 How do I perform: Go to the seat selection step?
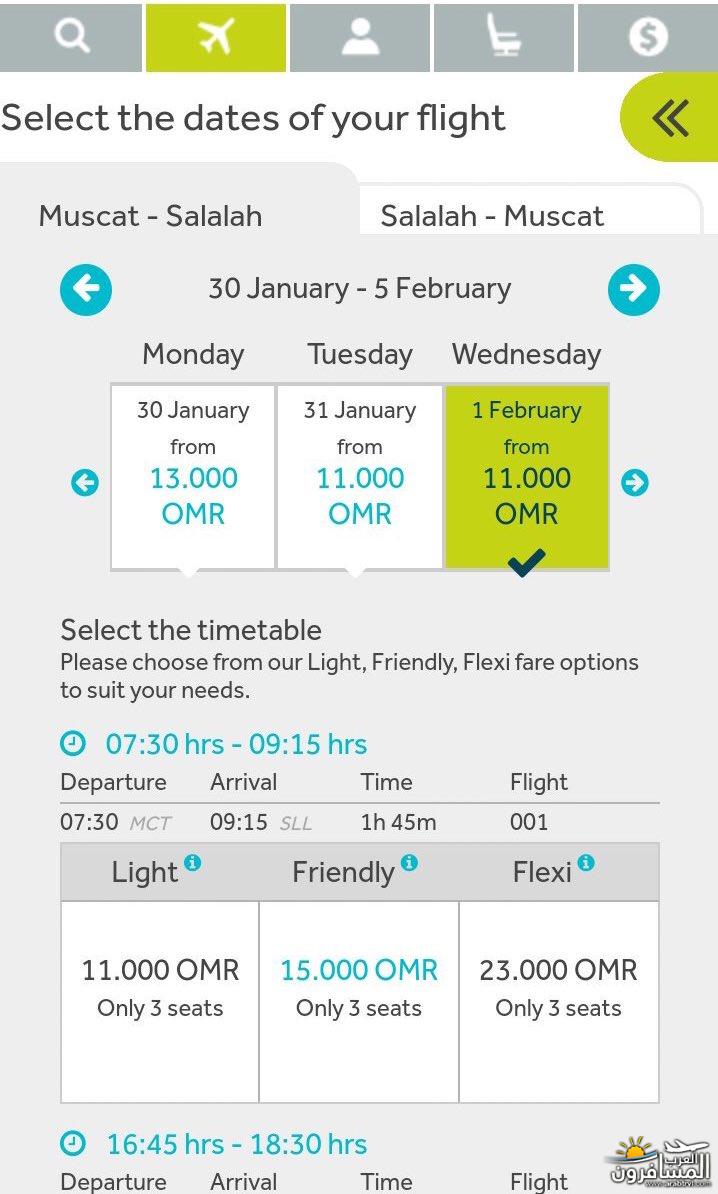(x=503, y=36)
